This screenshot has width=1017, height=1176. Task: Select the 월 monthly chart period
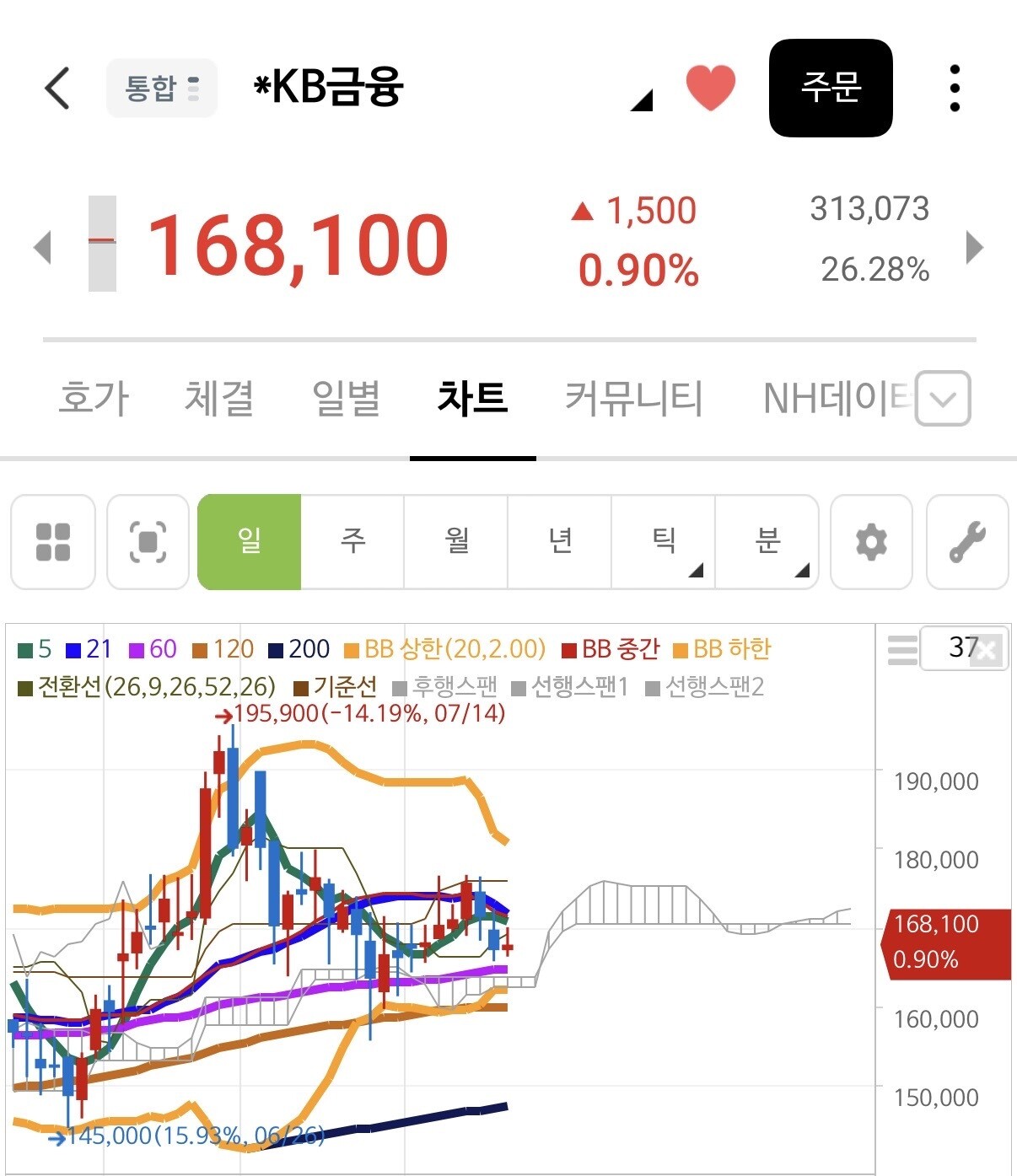pyautogui.click(x=456, y=541)
